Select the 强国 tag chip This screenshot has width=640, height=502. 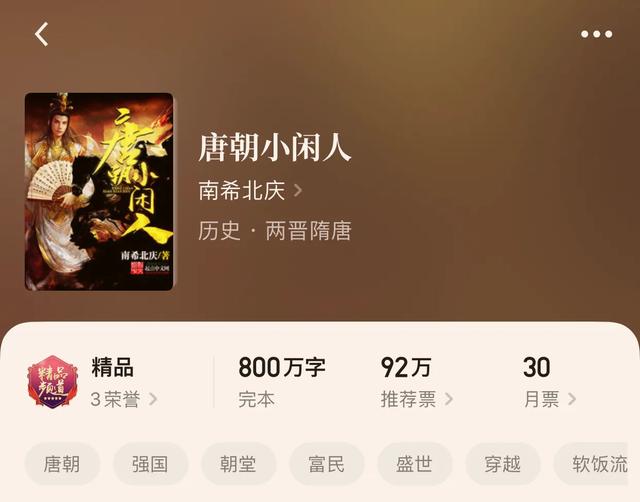pos(148,464)
